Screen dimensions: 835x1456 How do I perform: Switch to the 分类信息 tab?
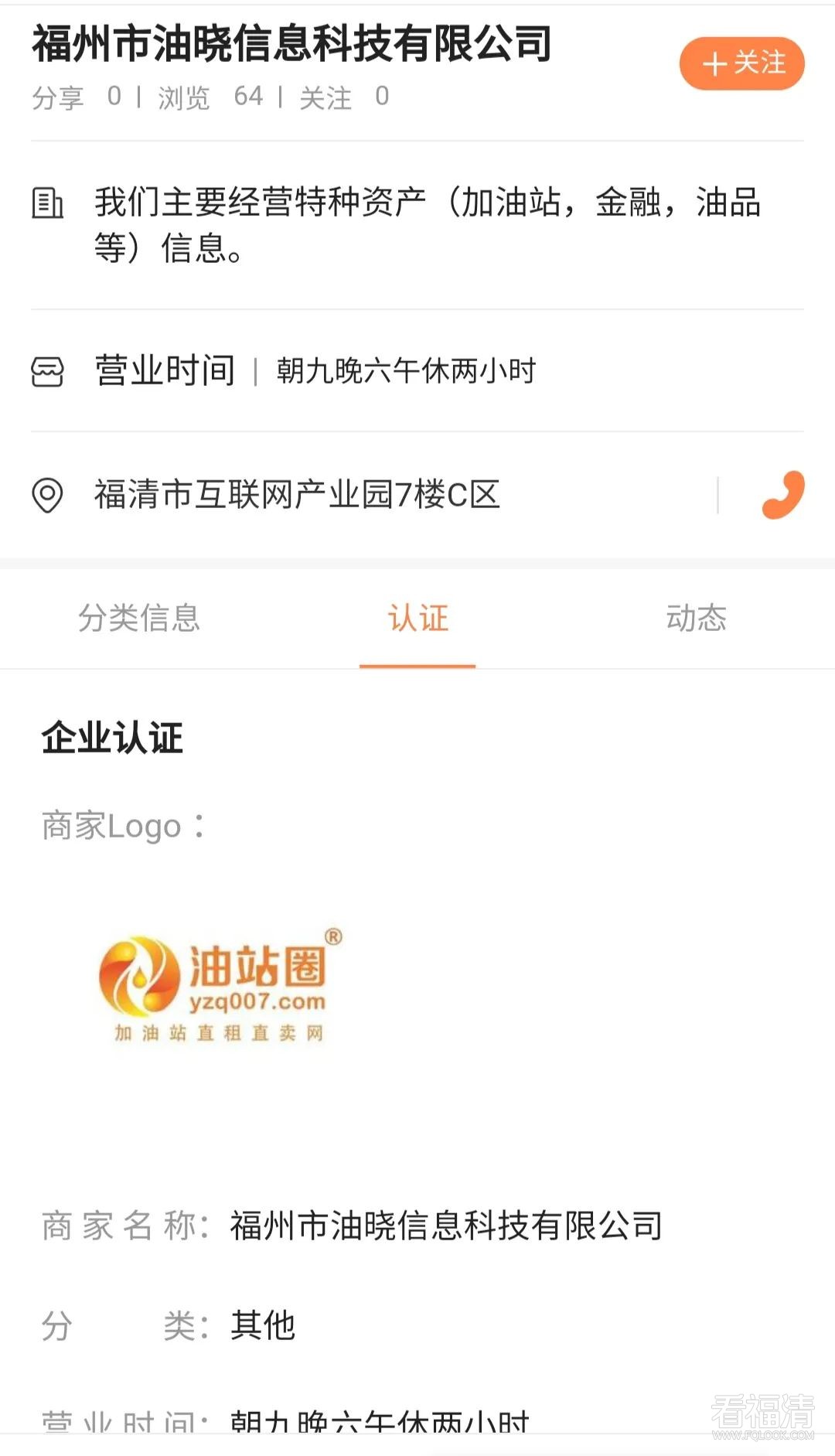point(139,618)
